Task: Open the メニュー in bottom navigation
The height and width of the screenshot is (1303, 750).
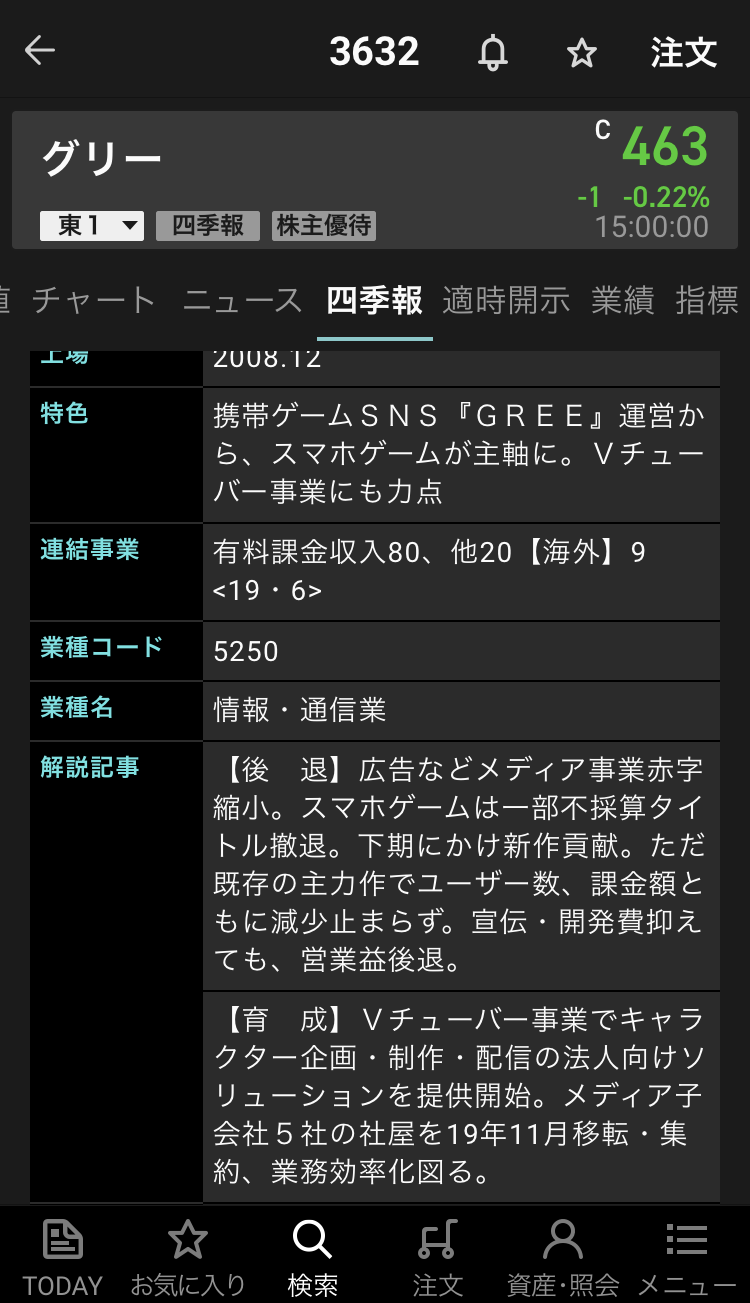Action: [x=687, y=1258]
